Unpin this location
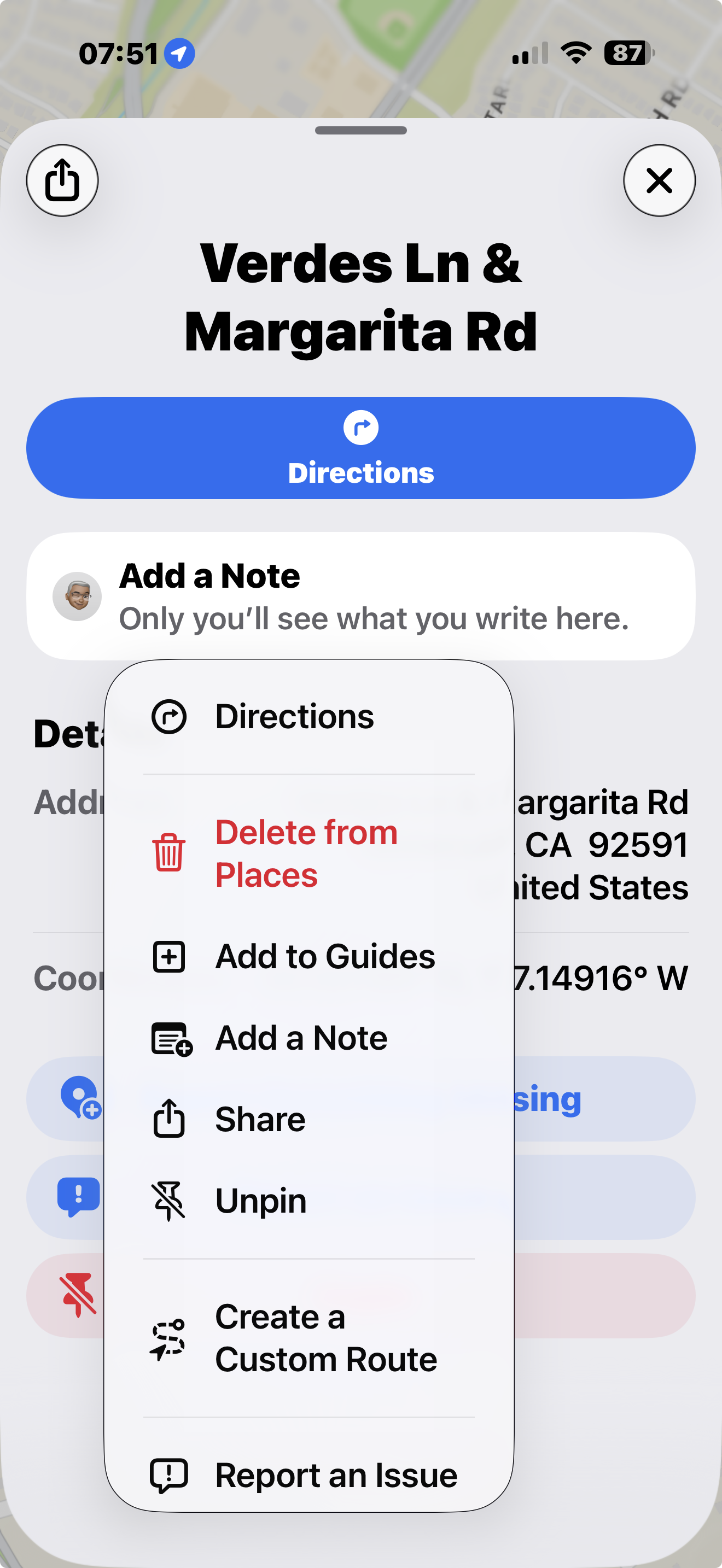The image size is (722, 1568). 309,1201
